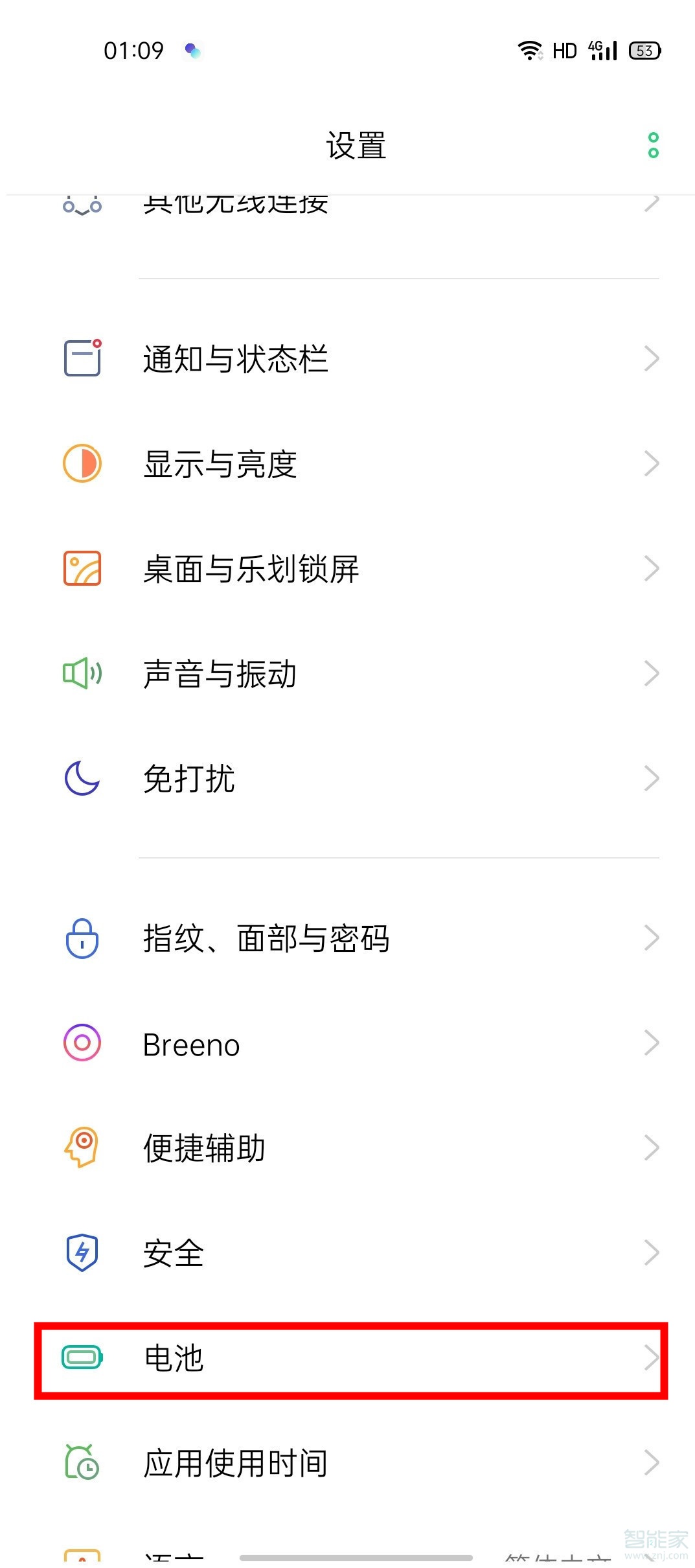Open the 通知与状态栏 icon
Screen dimensions: 695x1568
click(82, 360)
